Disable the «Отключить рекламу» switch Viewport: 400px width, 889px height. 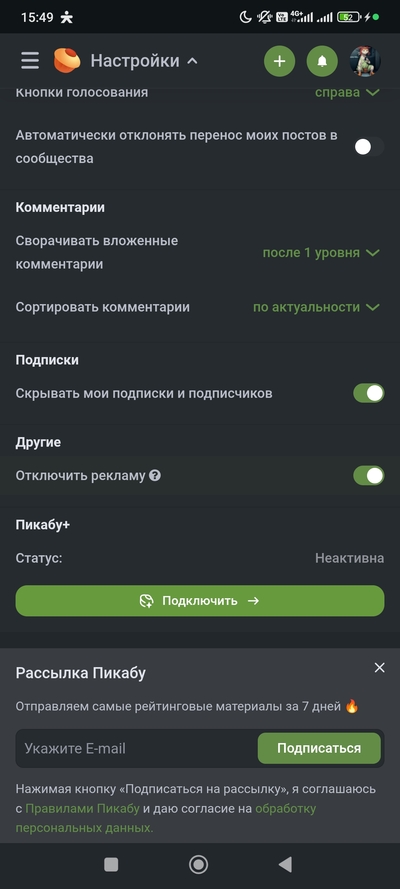(x=369, y=476)
